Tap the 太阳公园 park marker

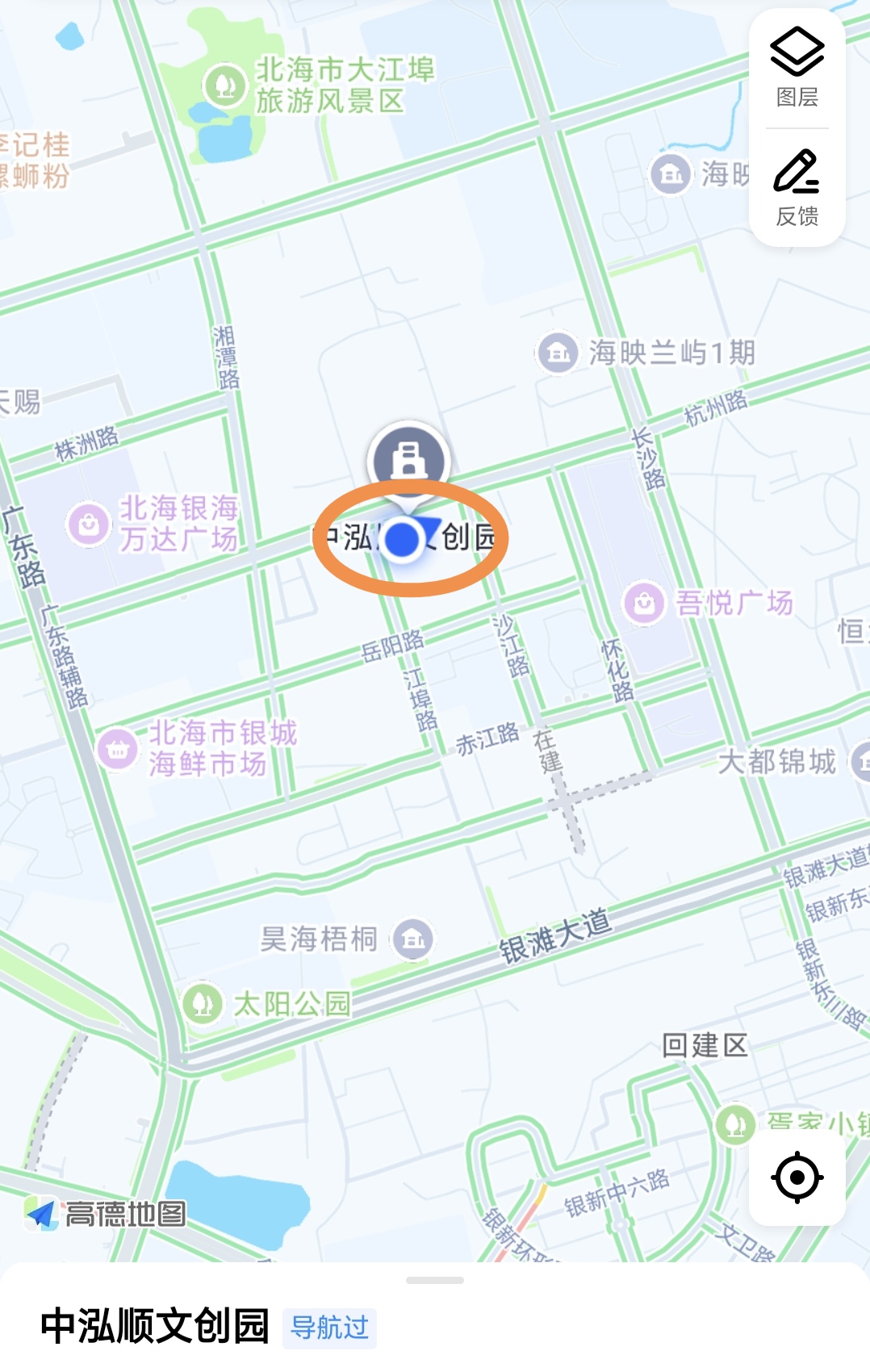click(203, 1004)
